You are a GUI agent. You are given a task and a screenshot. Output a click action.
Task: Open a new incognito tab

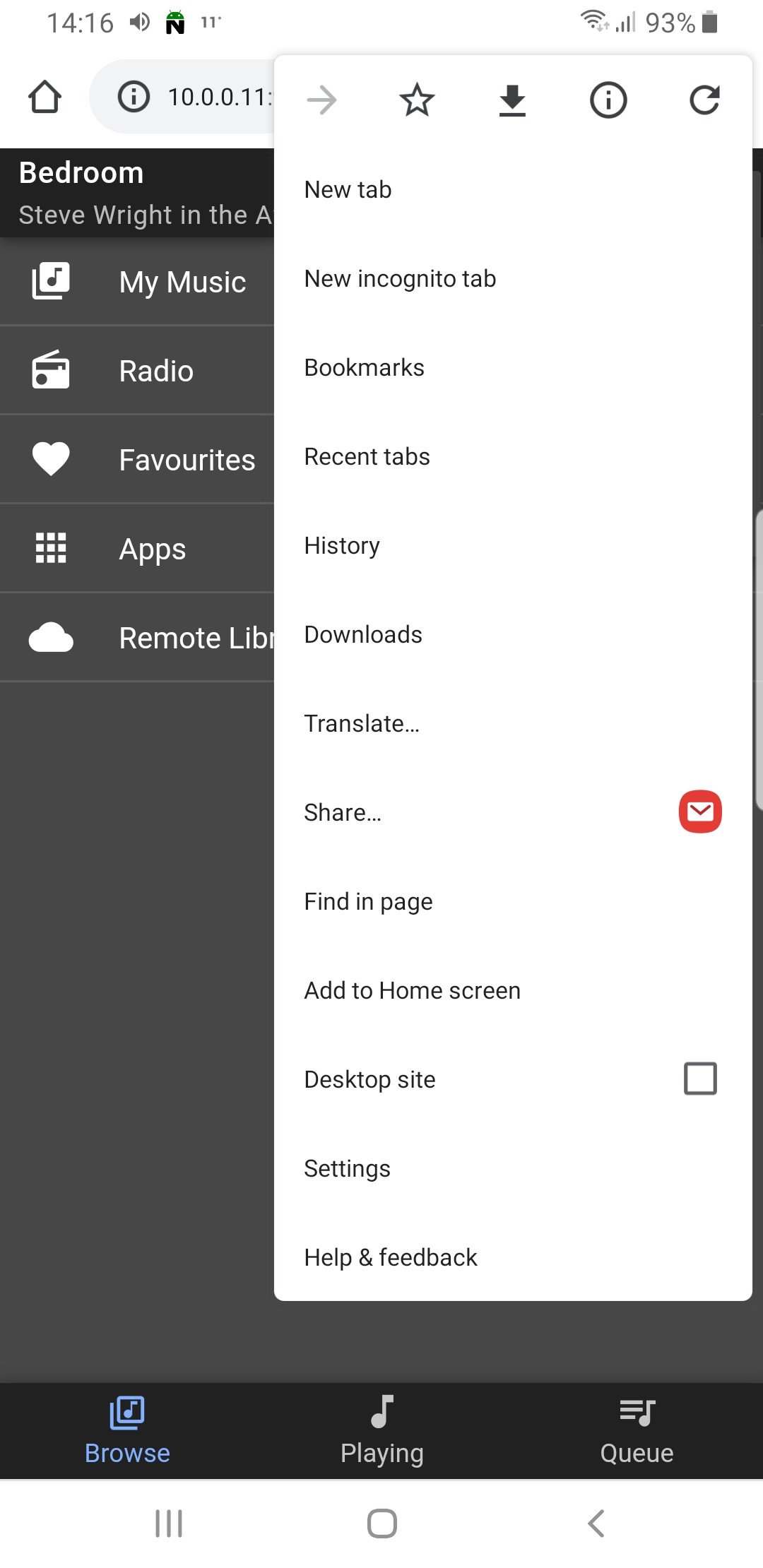(400, 279)
